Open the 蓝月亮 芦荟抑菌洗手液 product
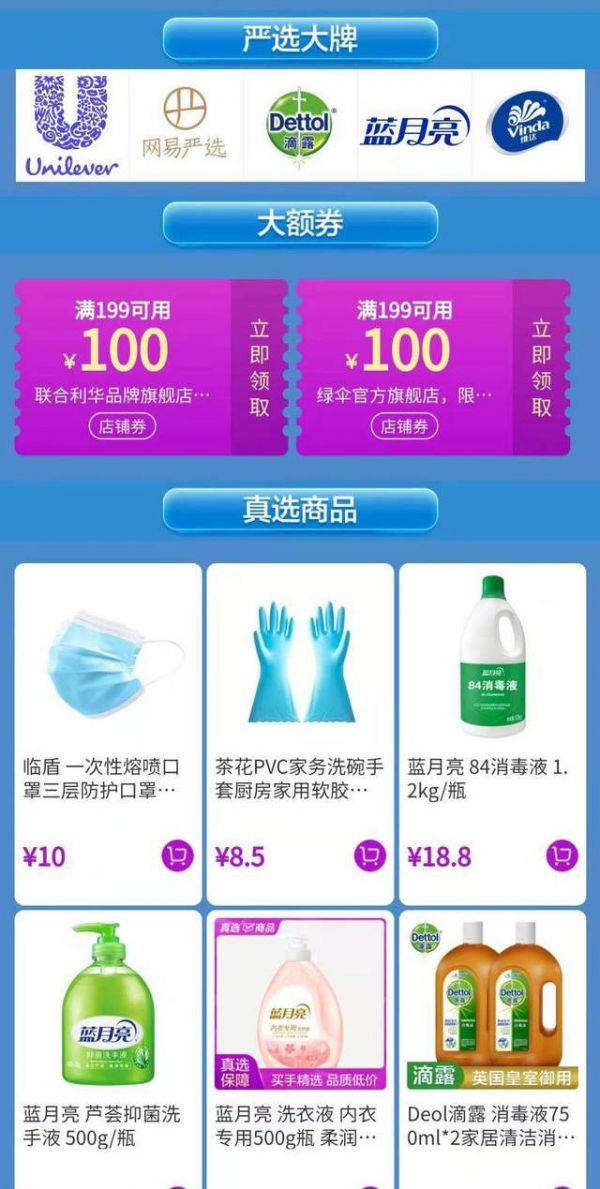The width and height of the screenshot is (600, 1189). pyautogui.click(x=107, y=1040)
